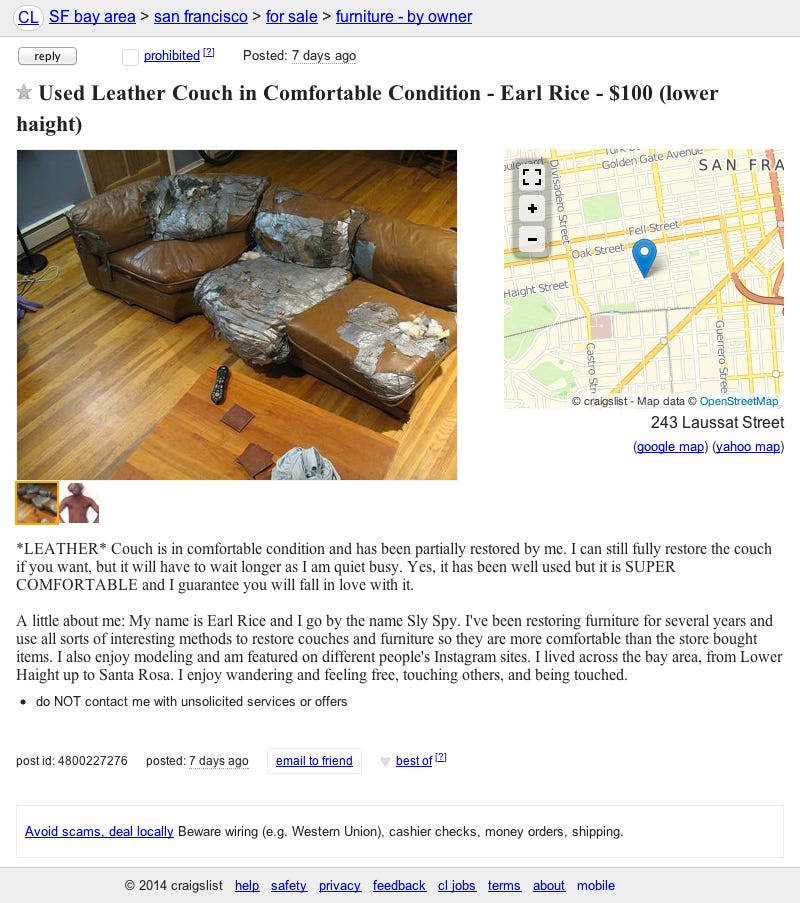Click the heart icon beside "best of"

click(x=385, y=761)
